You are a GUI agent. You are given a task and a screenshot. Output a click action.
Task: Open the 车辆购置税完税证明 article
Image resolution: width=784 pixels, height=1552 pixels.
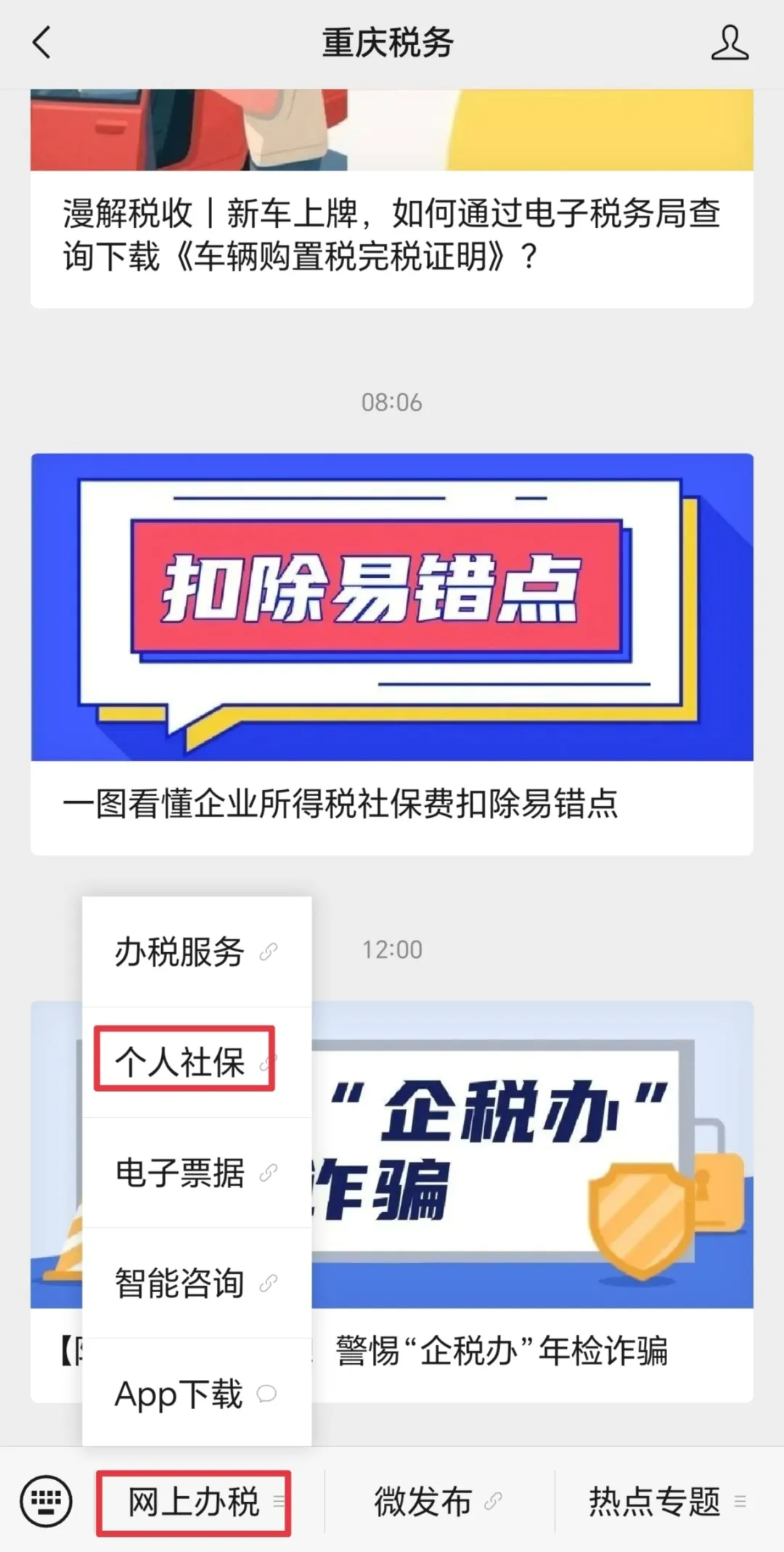pos(392,235)
